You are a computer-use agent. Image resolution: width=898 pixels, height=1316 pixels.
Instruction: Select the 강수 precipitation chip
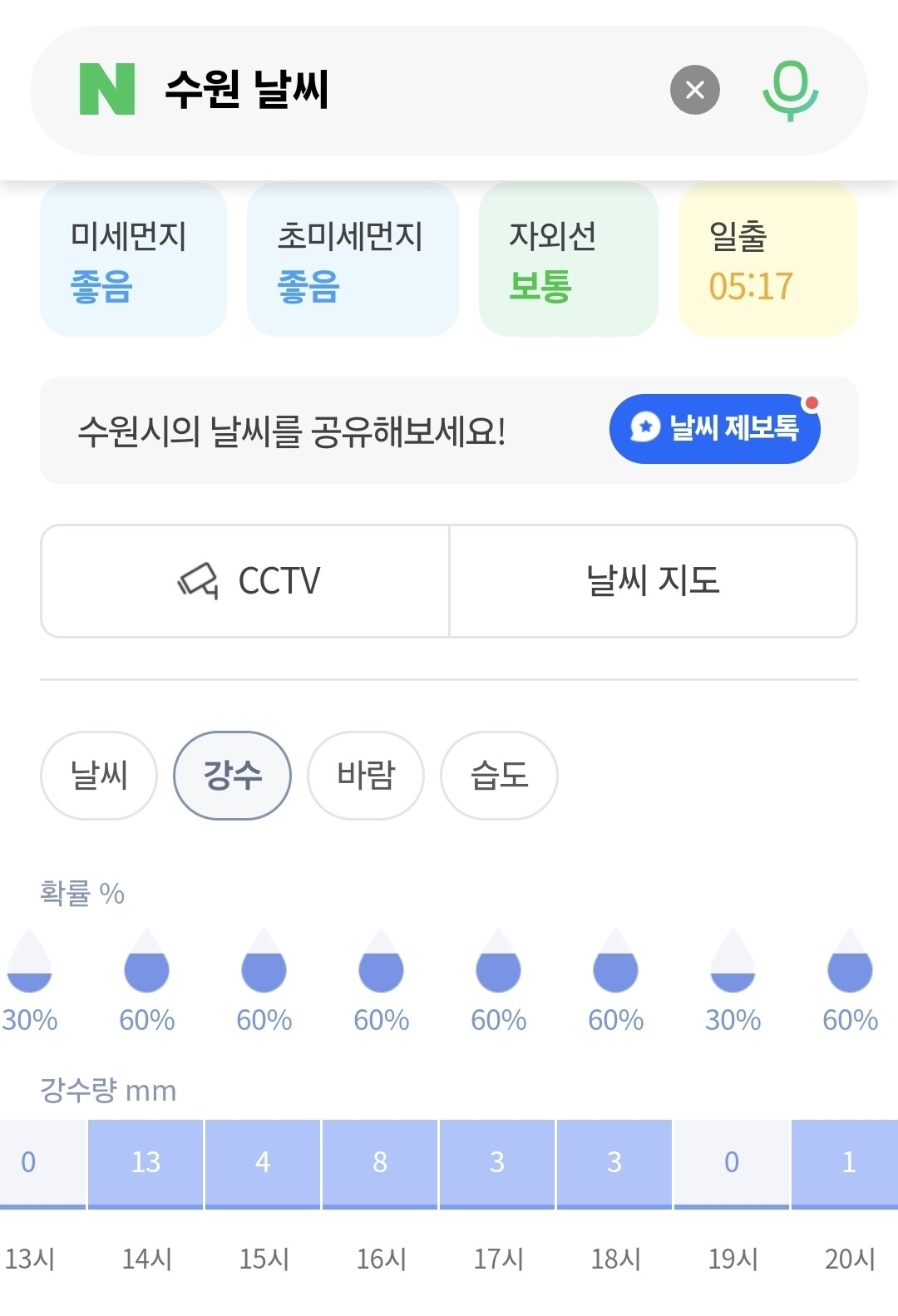click(x=233, y=776)
